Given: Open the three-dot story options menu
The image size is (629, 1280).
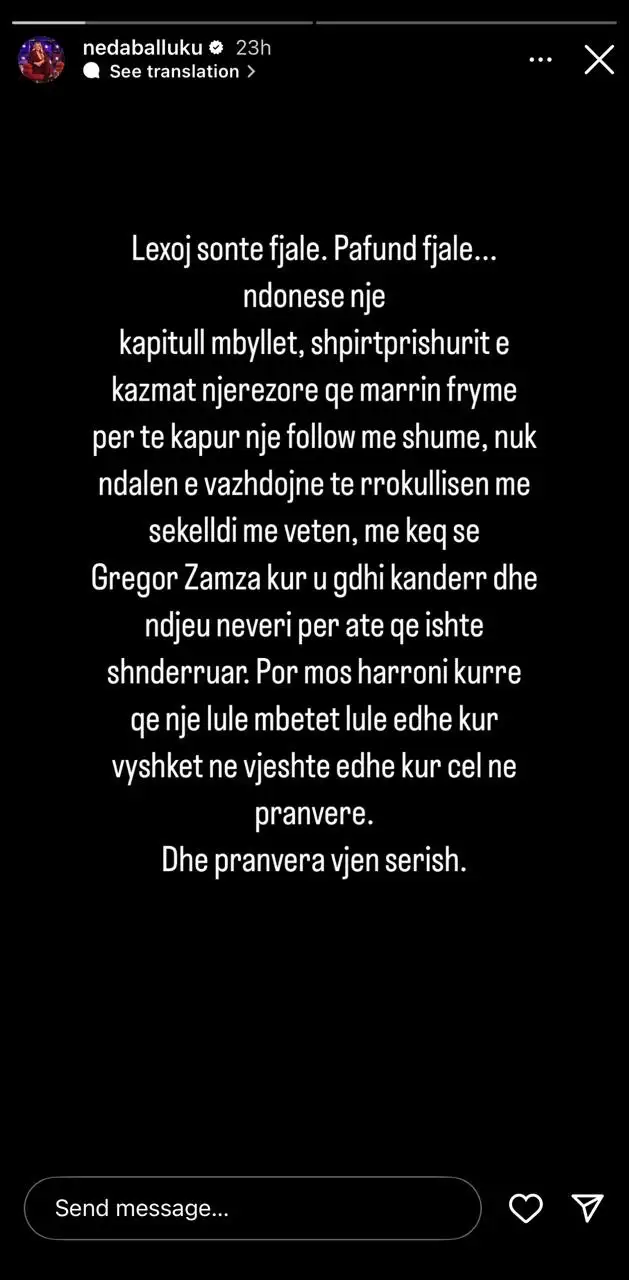Looking at the screenshot, I should [x=540, y=60].
